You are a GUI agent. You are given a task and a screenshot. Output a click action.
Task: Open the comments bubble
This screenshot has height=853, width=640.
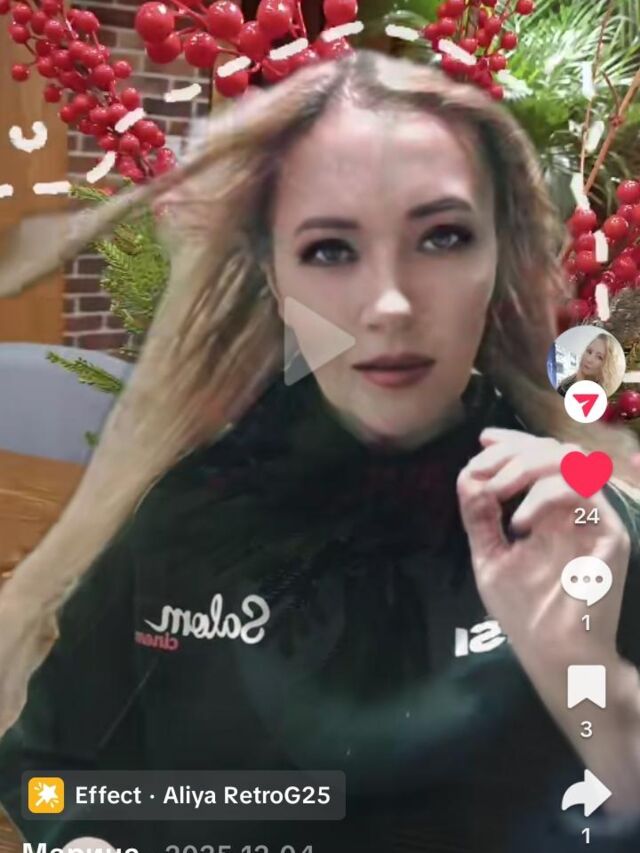coord(586,581)
